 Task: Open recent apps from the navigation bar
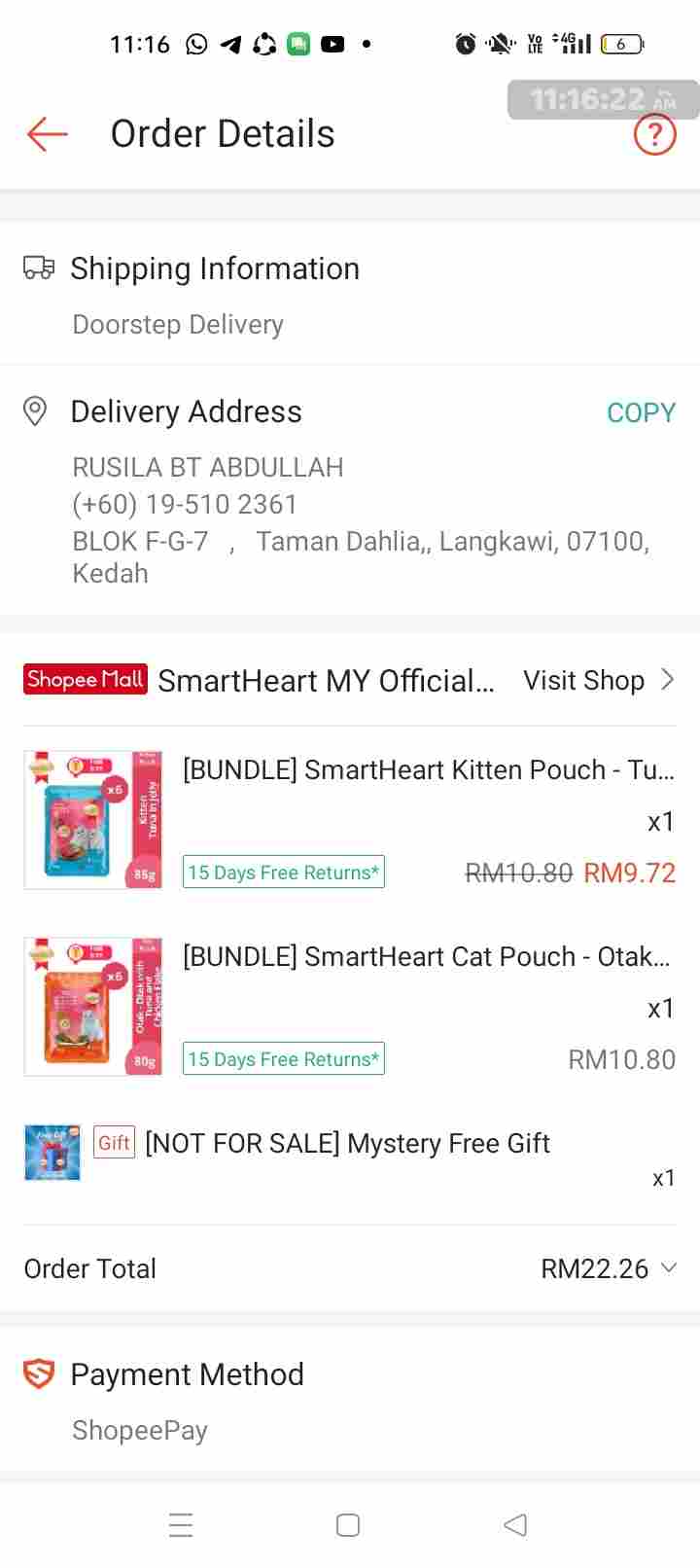[x=181, y=1524]
